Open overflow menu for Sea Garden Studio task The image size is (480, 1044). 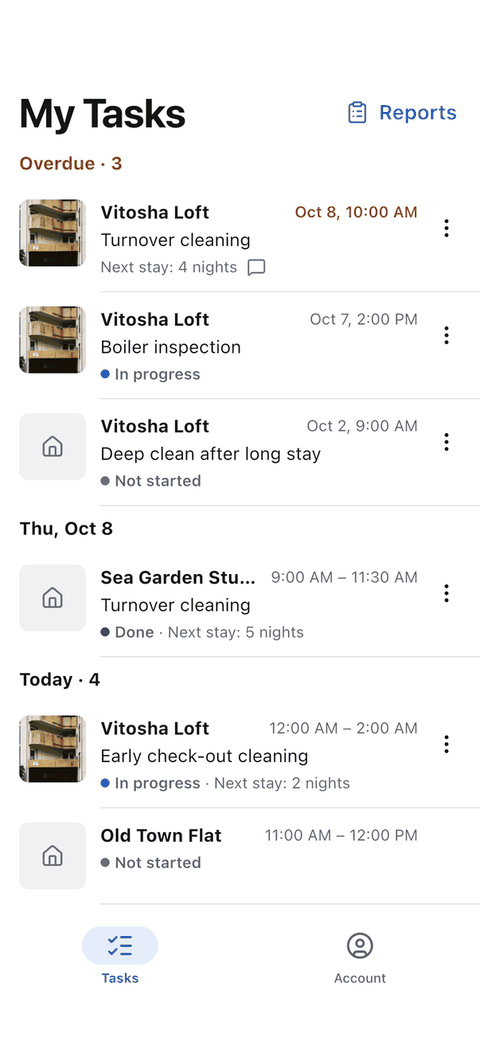click(x=446, y=593)
